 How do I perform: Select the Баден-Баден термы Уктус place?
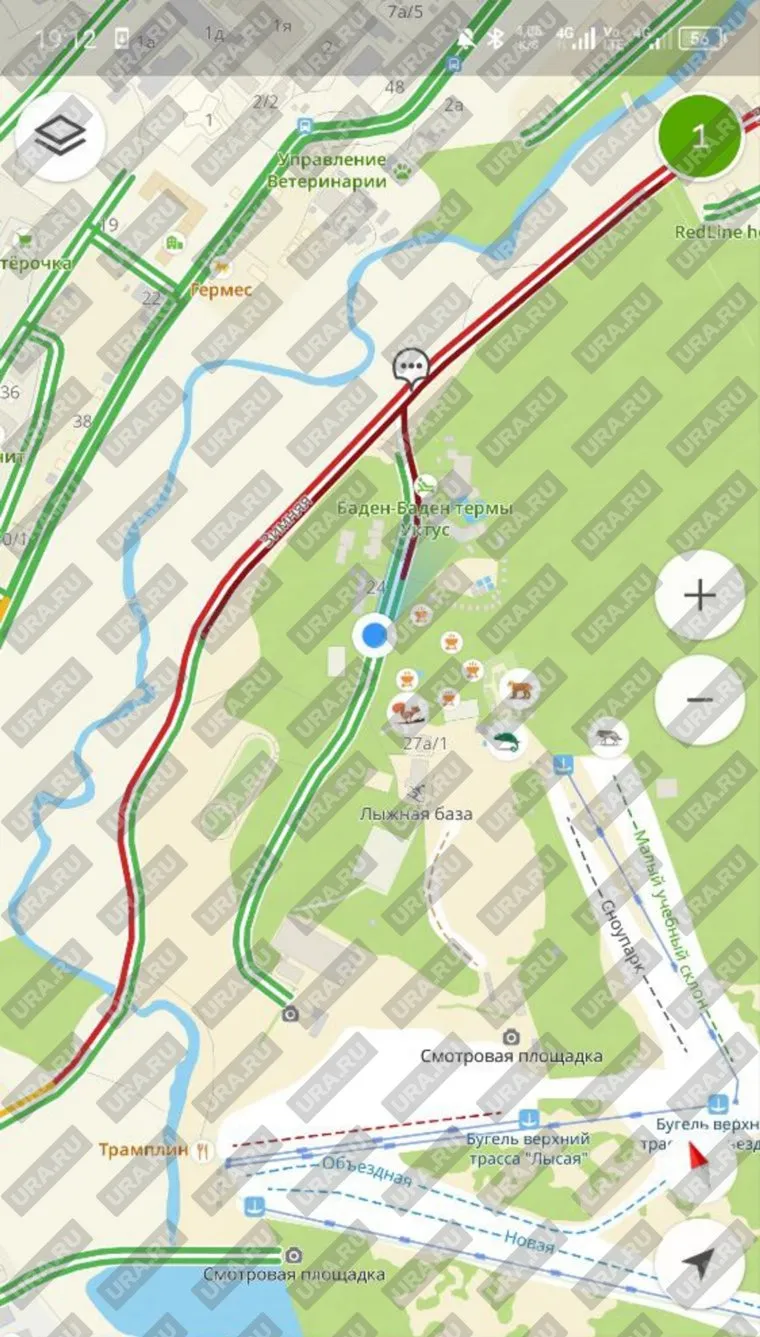pyautogui.click(x=425, y=486)
